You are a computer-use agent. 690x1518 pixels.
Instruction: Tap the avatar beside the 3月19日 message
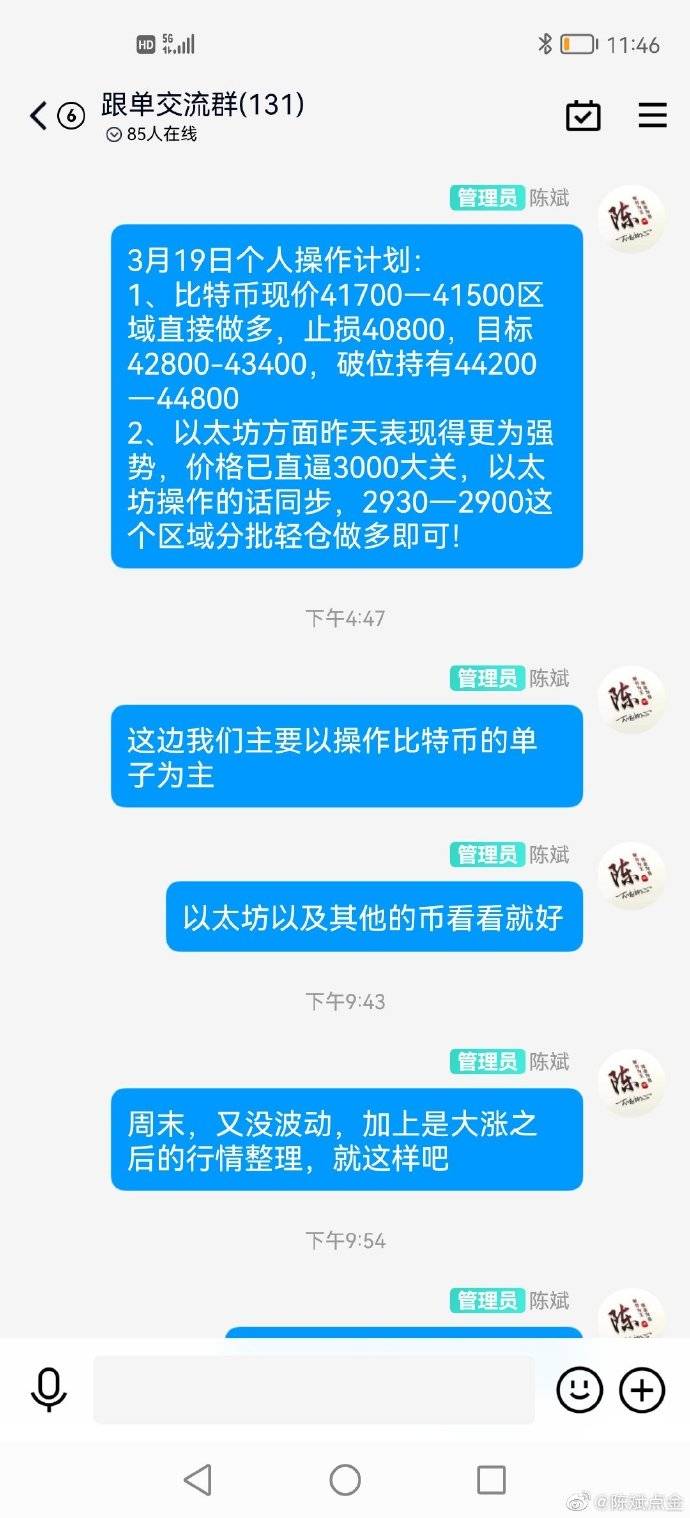coord(631,218)
